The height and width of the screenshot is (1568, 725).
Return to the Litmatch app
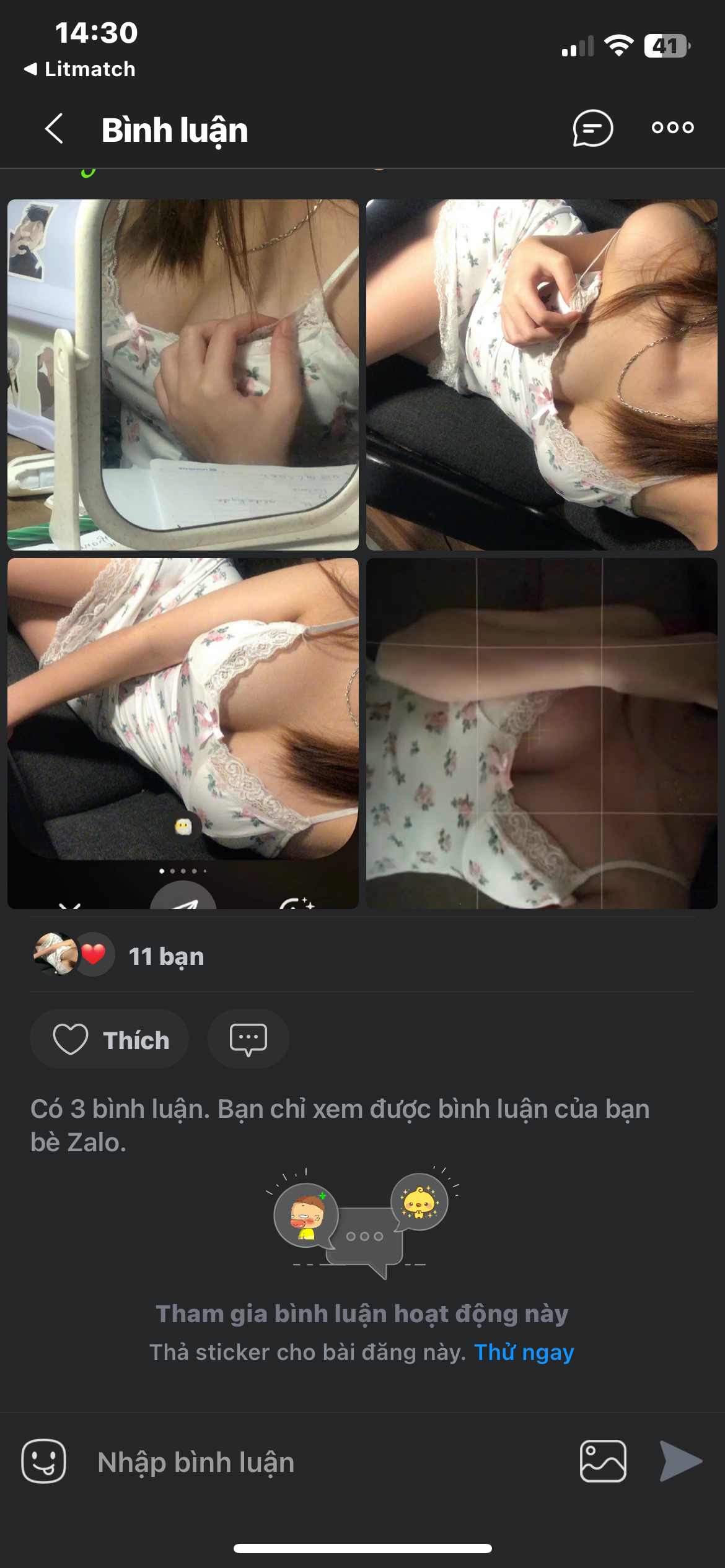pos(81,69)
